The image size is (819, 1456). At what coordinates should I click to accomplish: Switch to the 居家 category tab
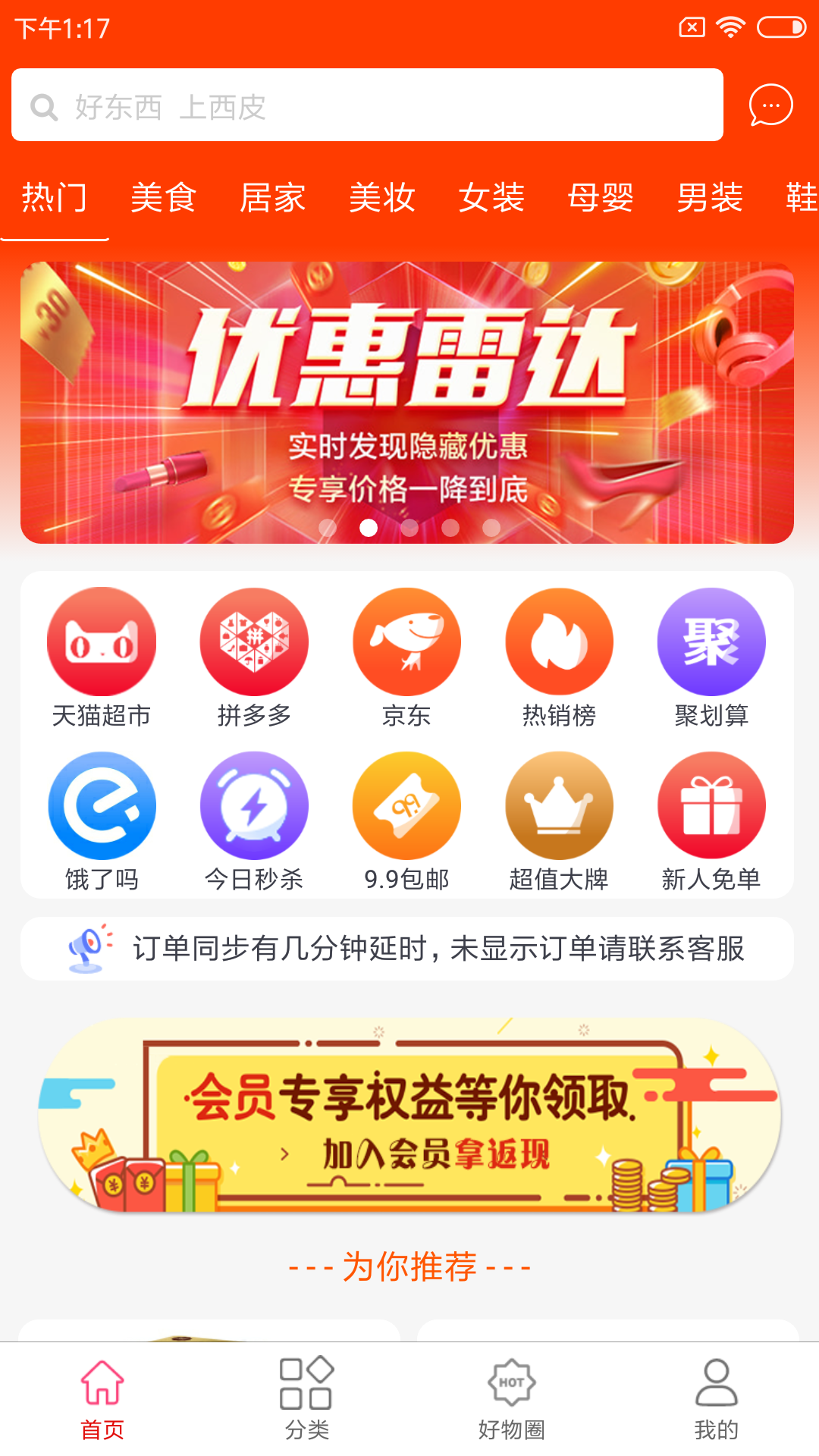[273, 199]
